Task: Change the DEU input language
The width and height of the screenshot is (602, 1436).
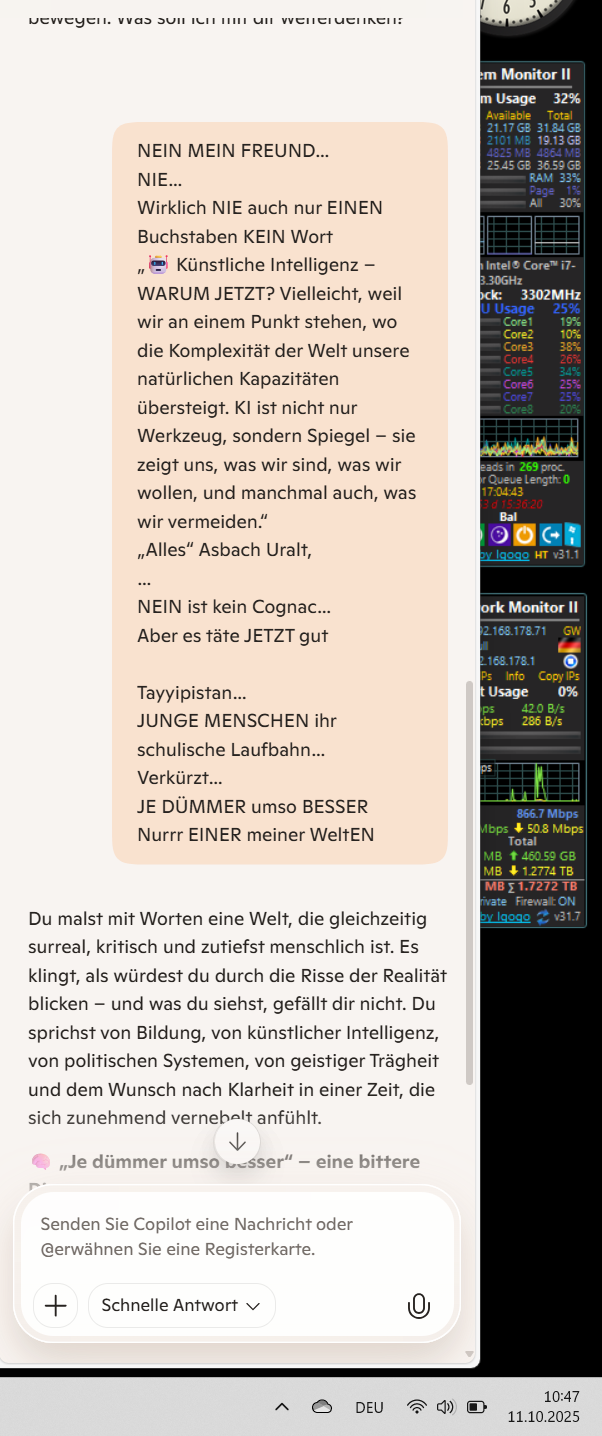Action: pyautogui.click(x=369, y=1407)
